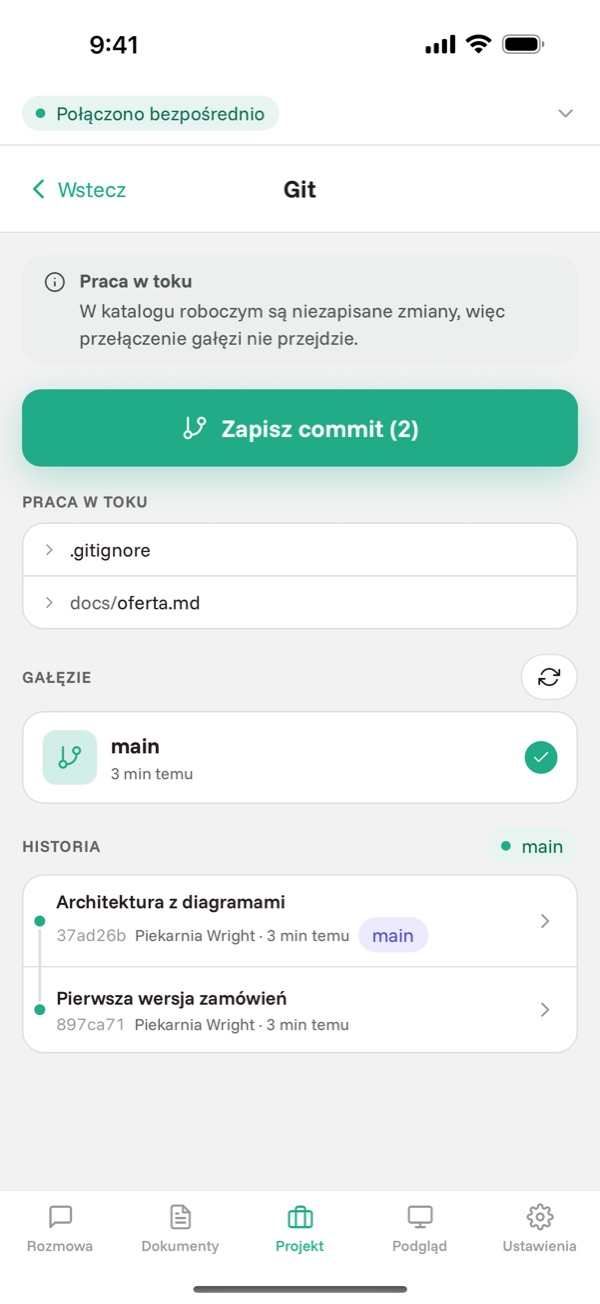Viewport: 600px width, 1304px height.
Task: Switch to the Dokumenty tab
Action: [180, 1229]
